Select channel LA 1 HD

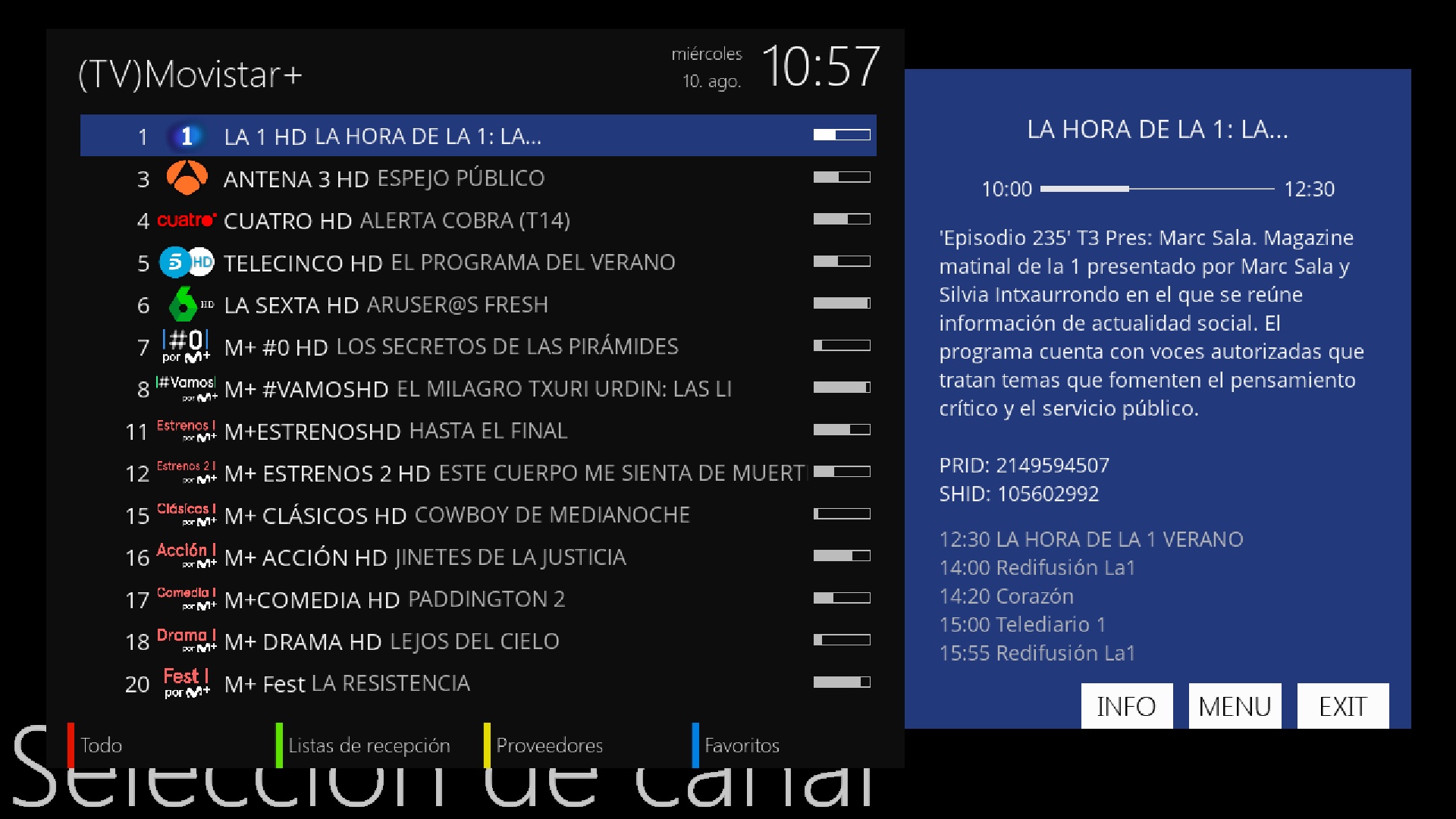478,136
